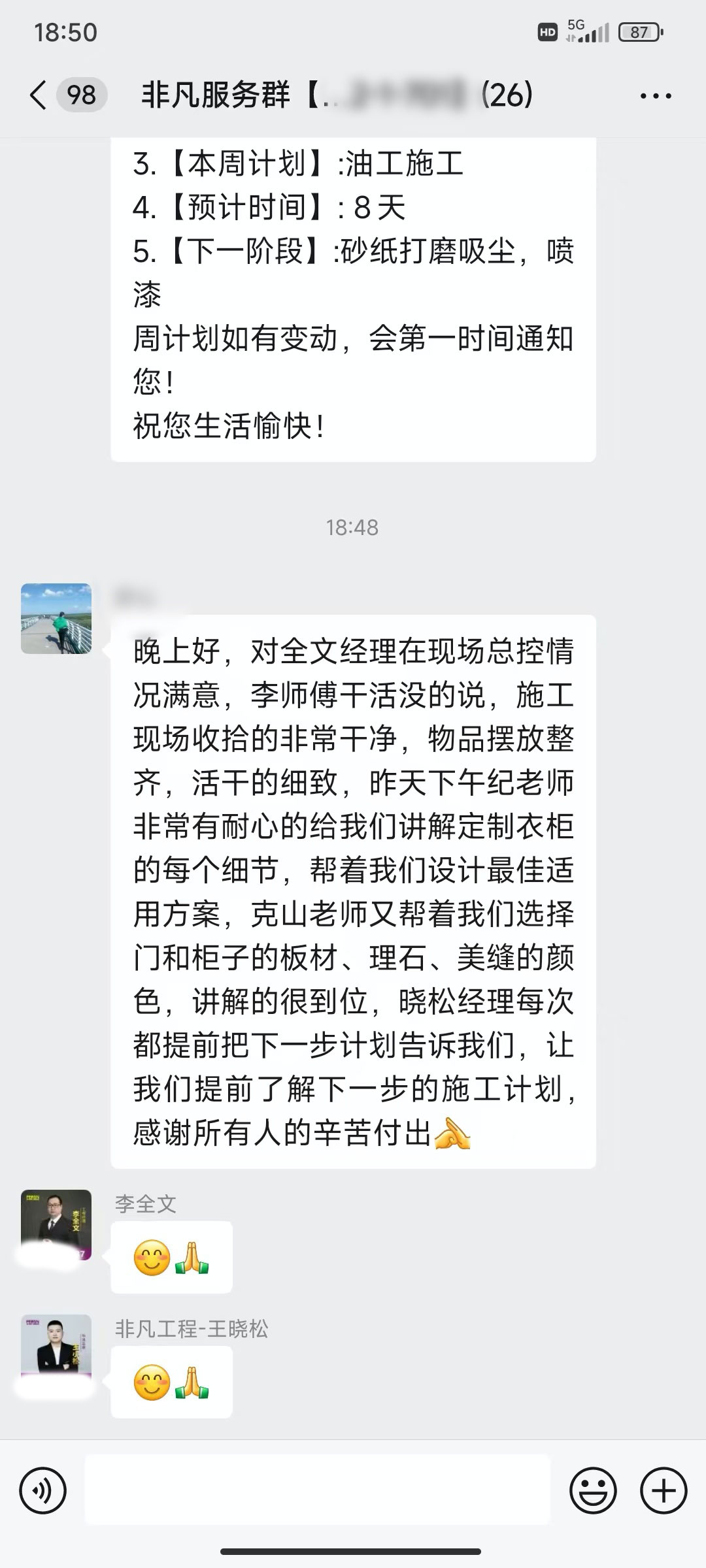706x1568 pixels.
Task: Open the plus attachment menu
Action: pos(664,1491)
